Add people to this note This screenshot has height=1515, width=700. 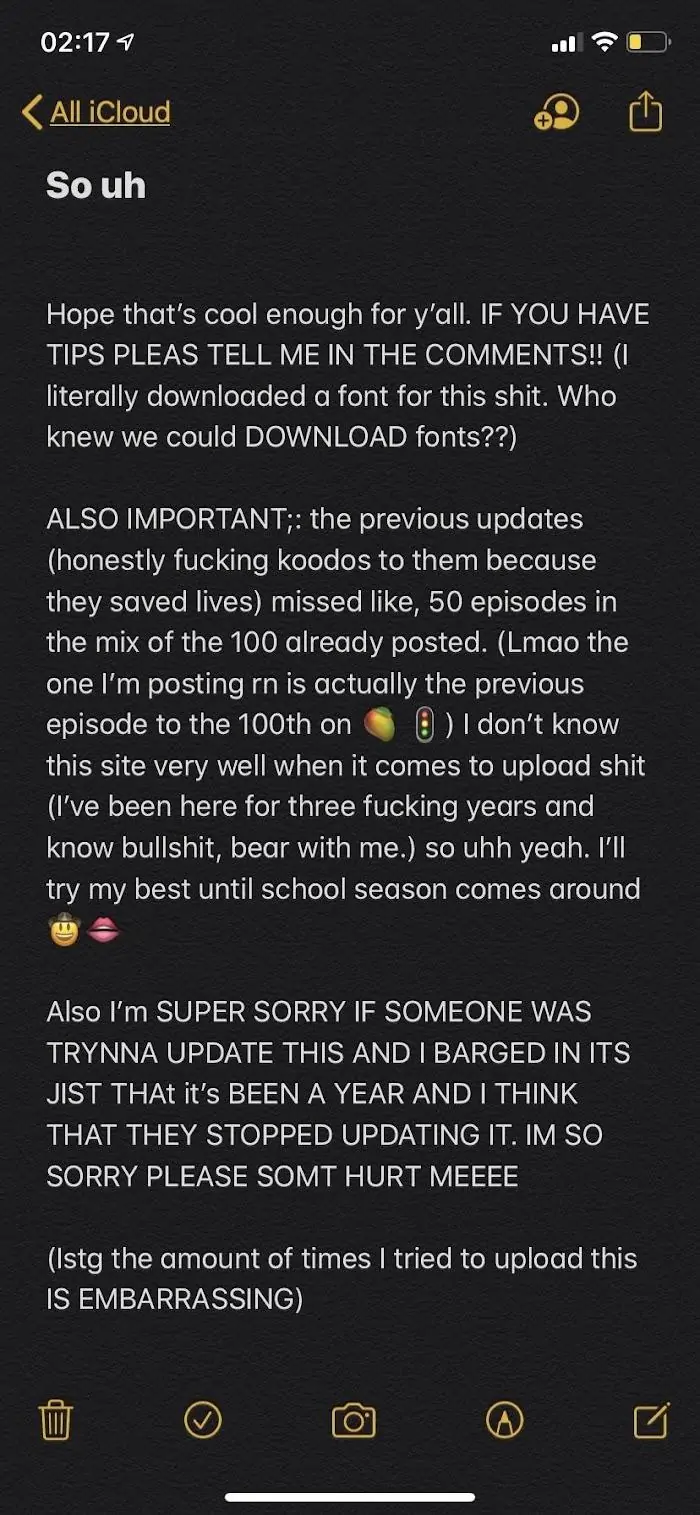tap(556, 112)
